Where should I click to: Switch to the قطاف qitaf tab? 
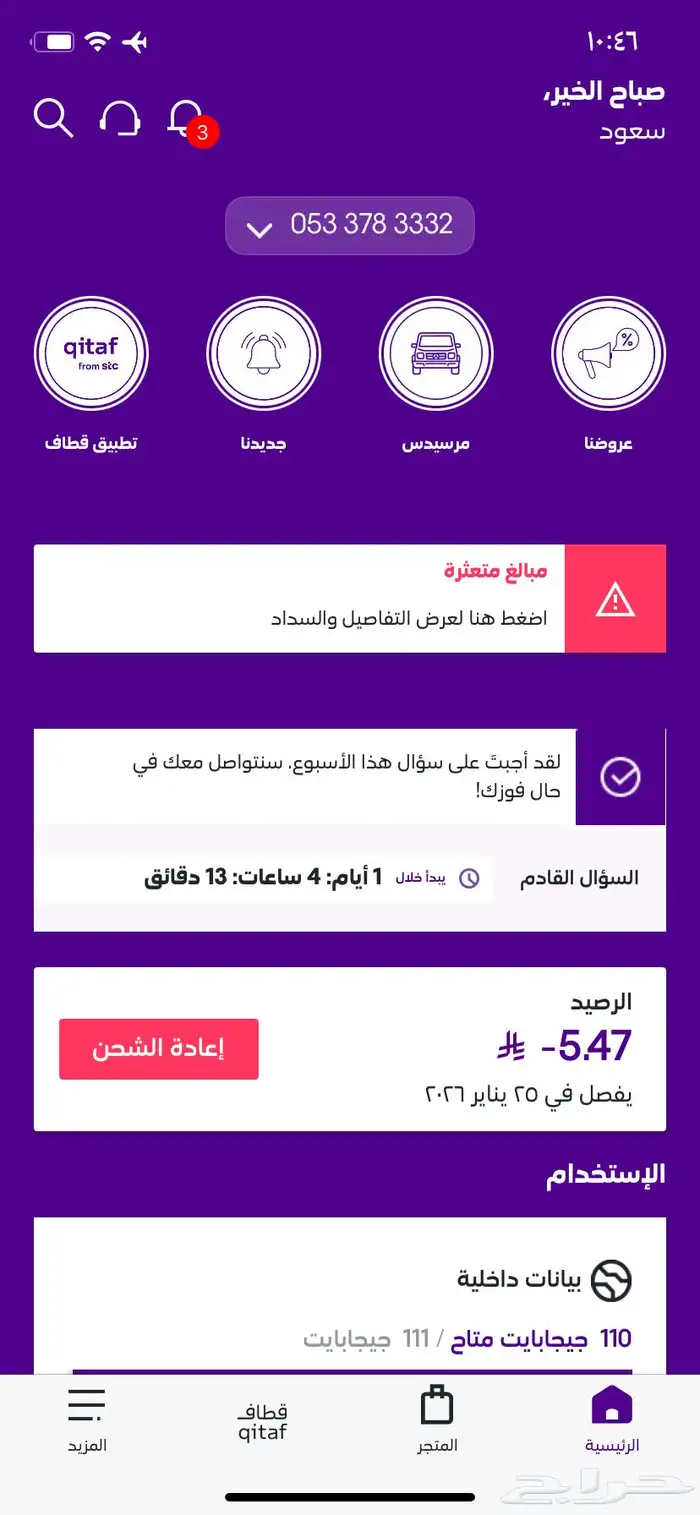263,1421
